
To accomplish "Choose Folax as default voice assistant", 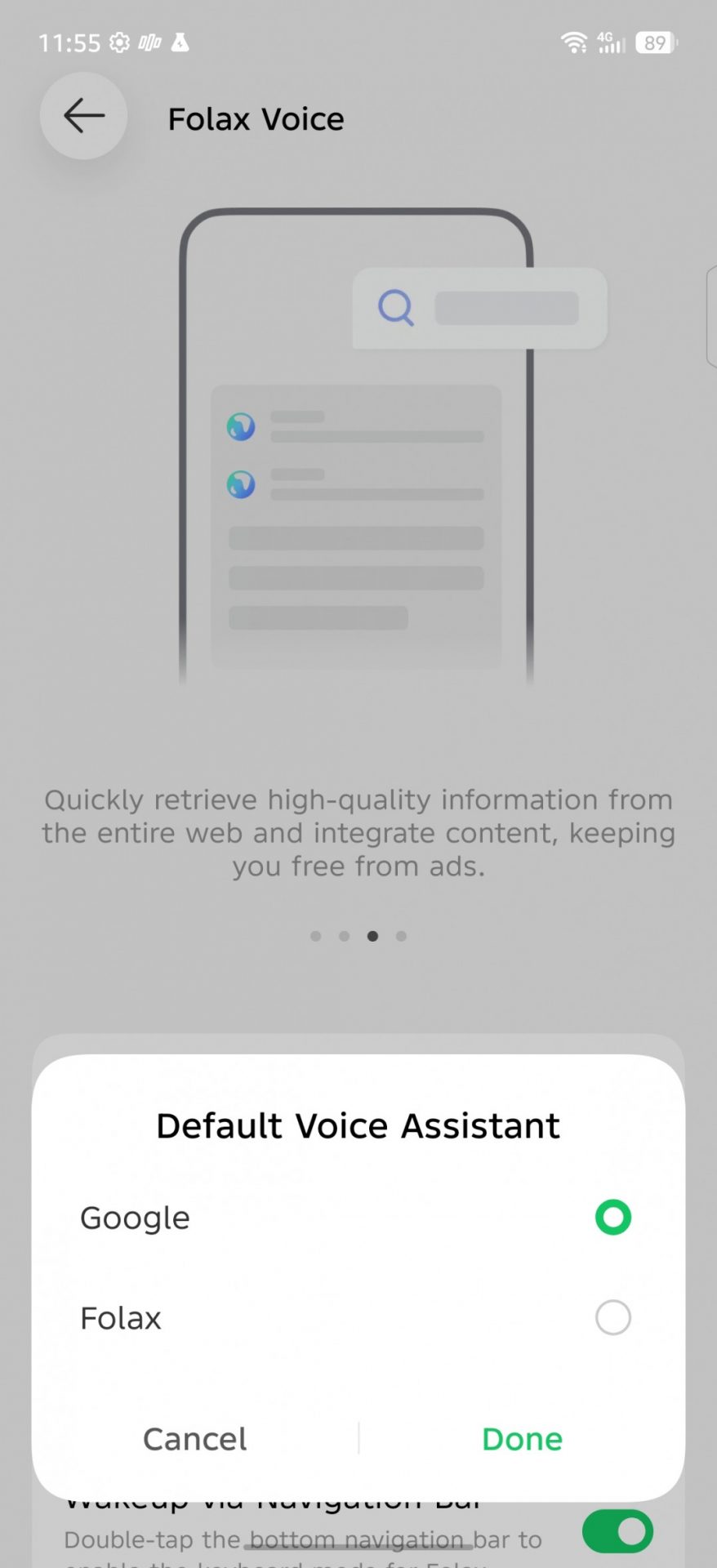I will coord(612,1317).
